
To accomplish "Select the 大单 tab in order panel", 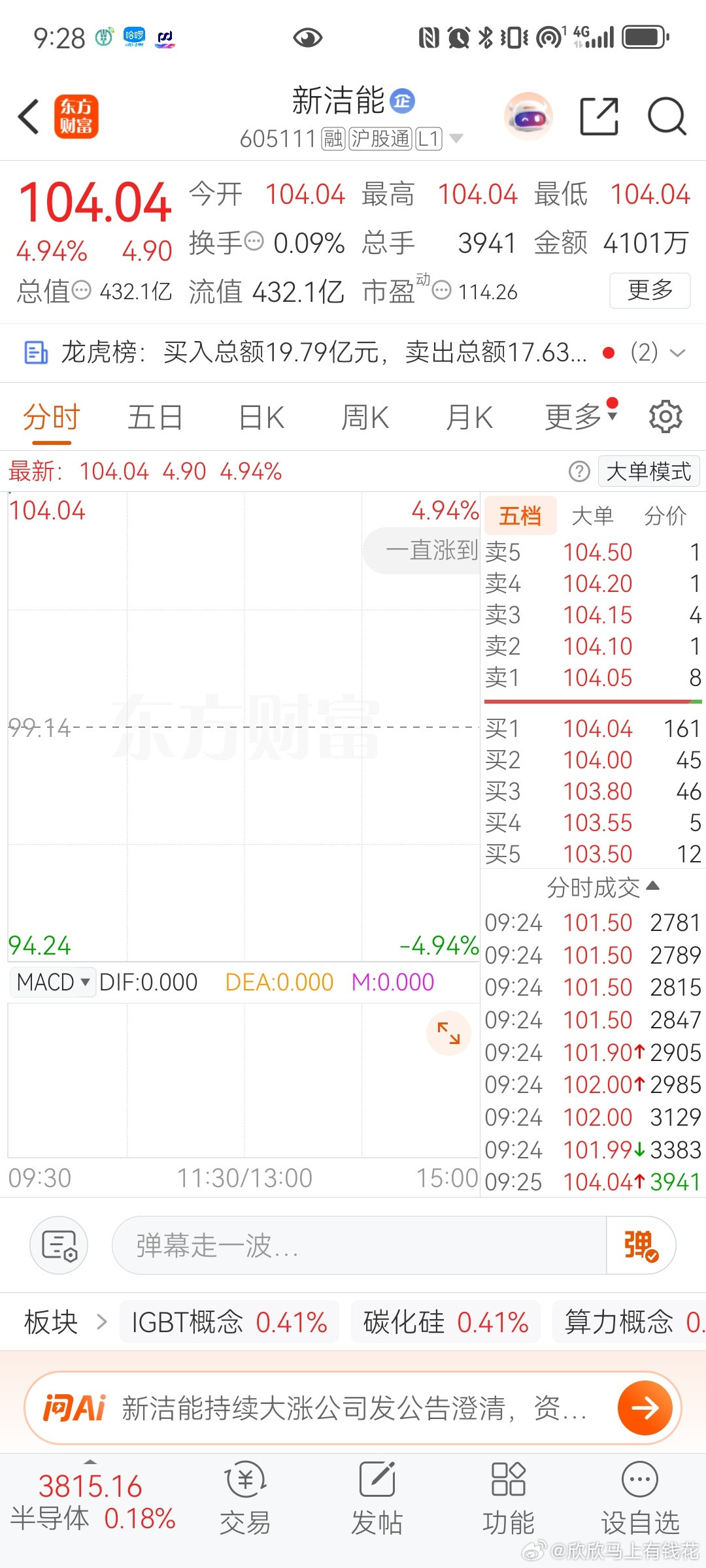I will [592, 515].
